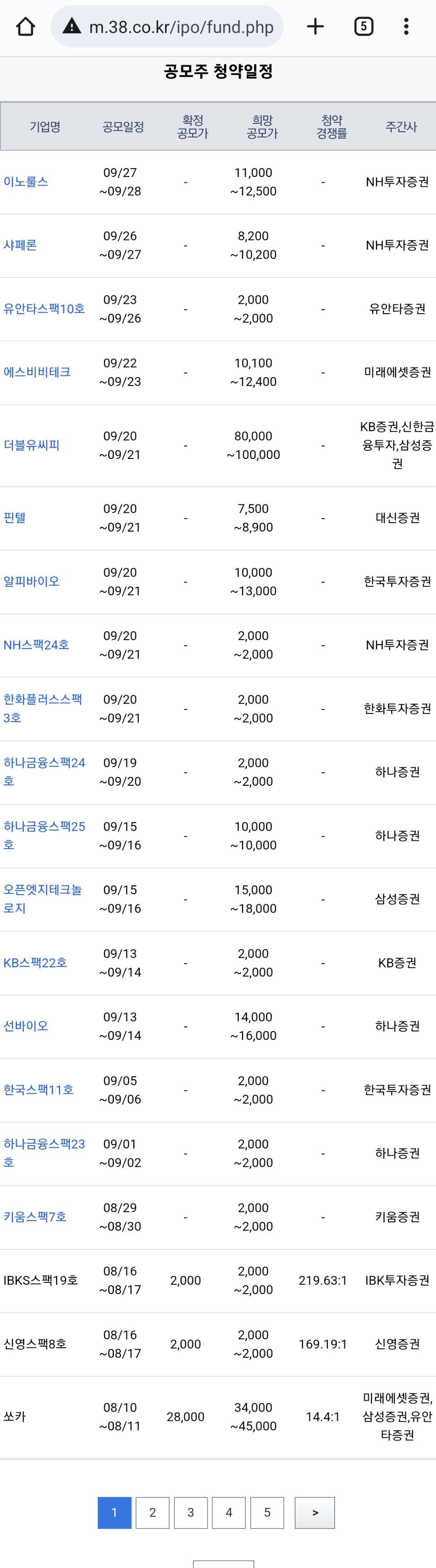
Task: Open the 샤페론 company link
Action: (x=20, y=245)
